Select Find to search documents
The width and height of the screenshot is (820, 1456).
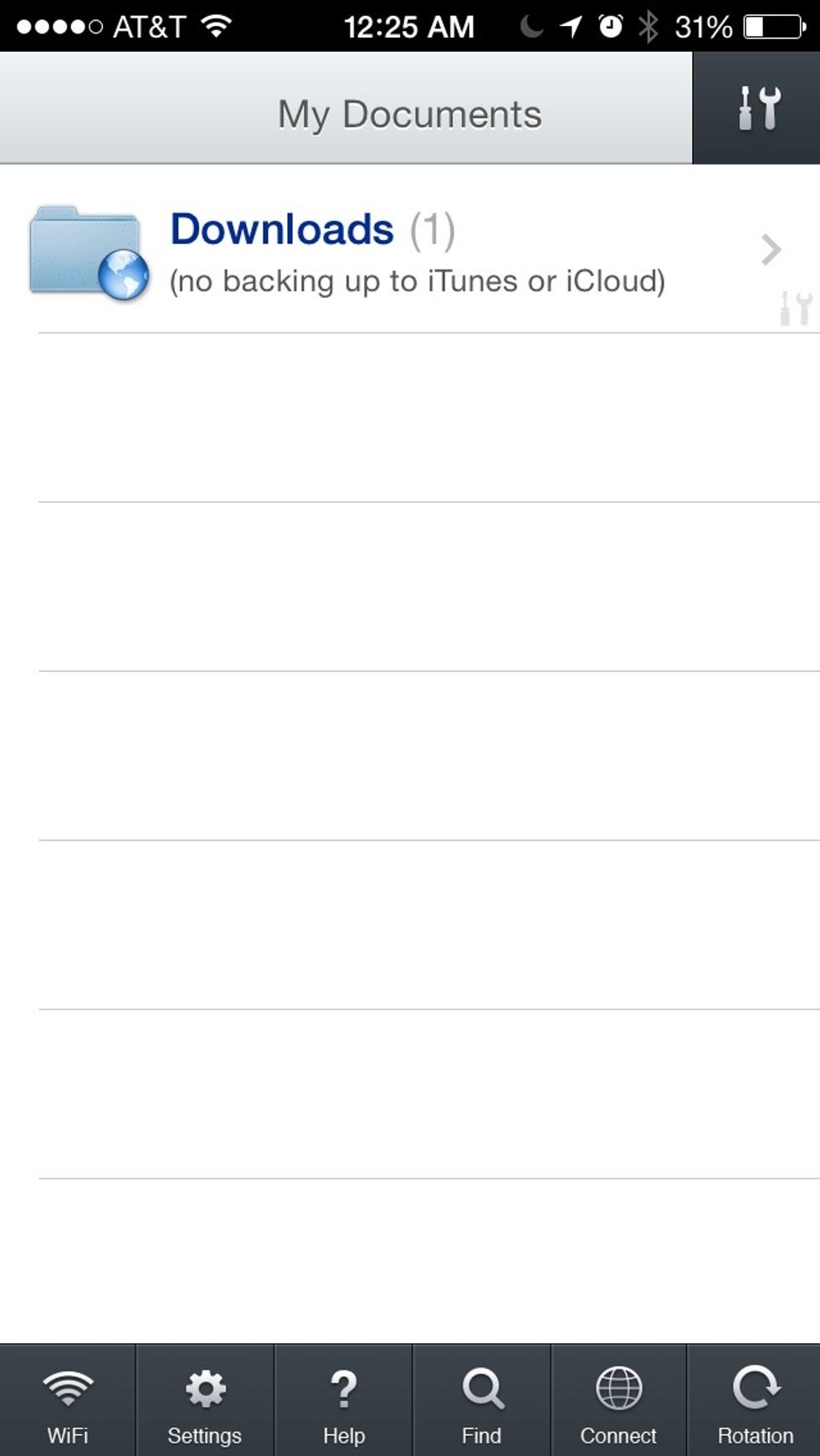(x=482, y=1401)
